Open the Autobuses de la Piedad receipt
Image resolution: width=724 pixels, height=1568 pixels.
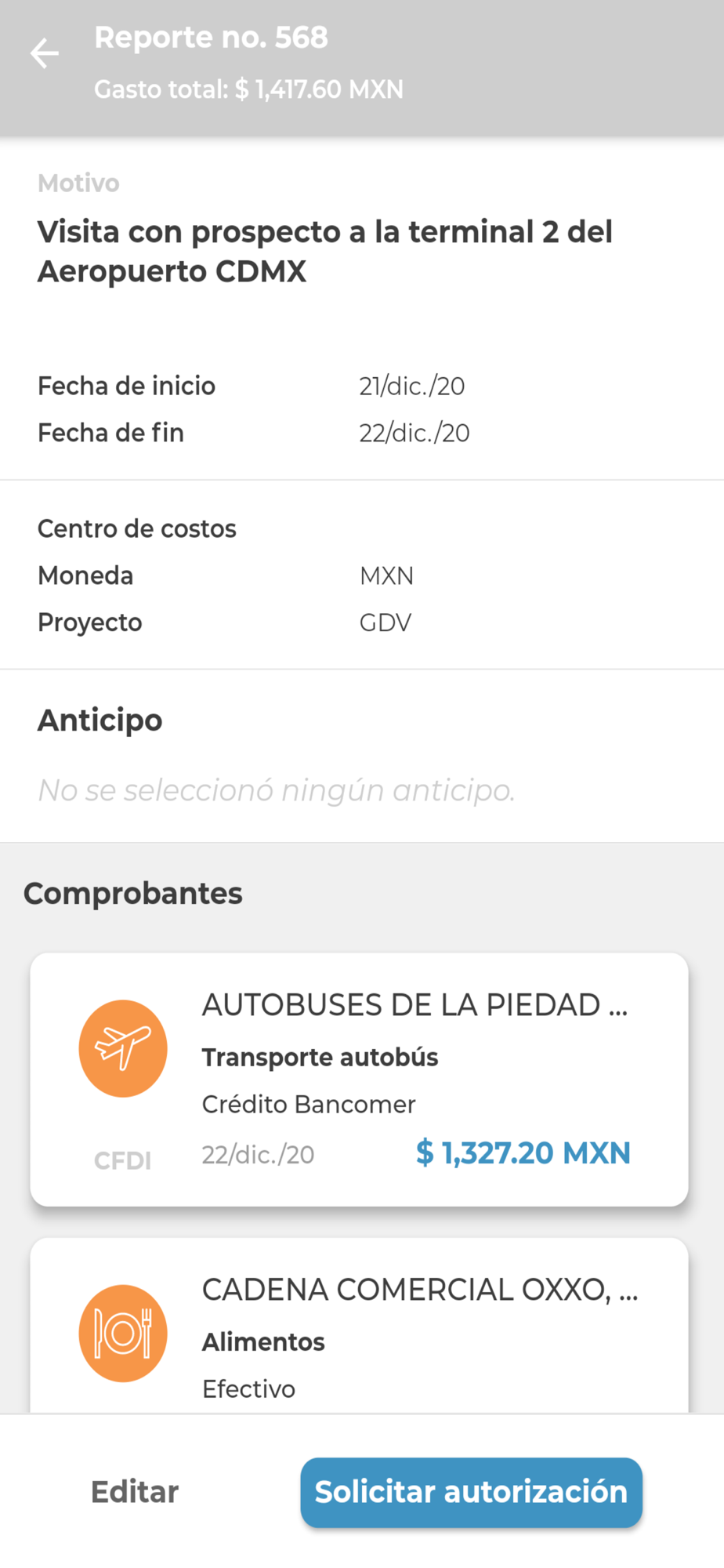[359, 1079]
